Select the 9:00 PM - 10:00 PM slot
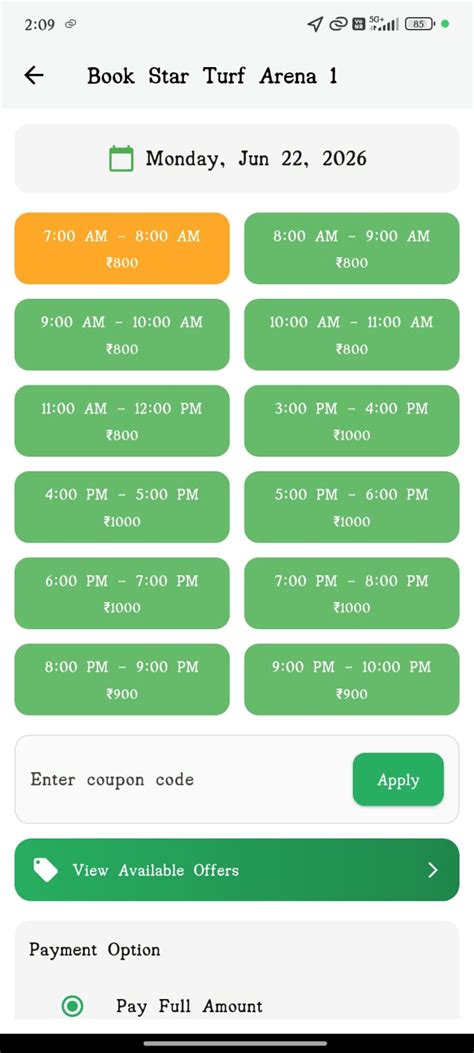The width and height of the screenshot is (474, 1053). point(352,680)
